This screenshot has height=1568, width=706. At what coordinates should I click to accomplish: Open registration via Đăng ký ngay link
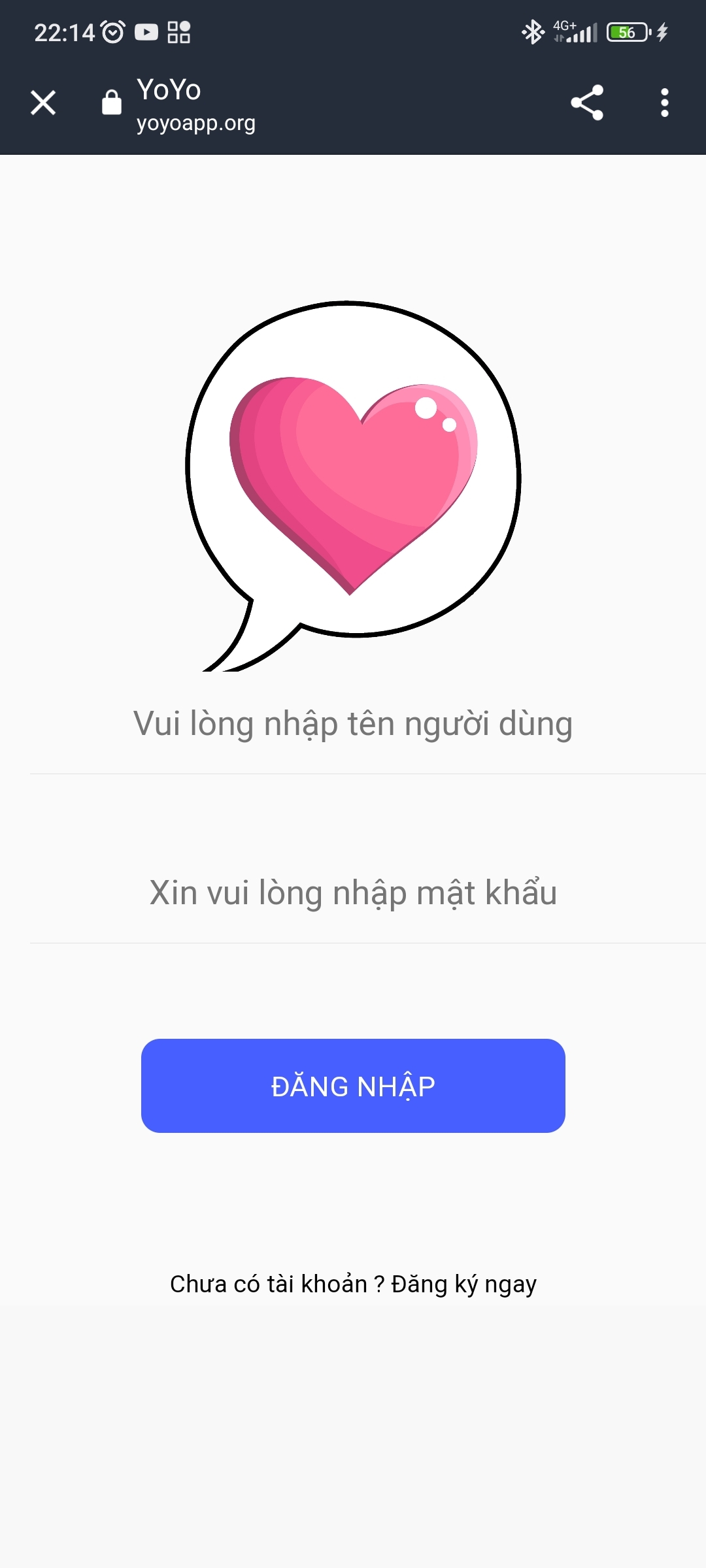[462, 1282]
